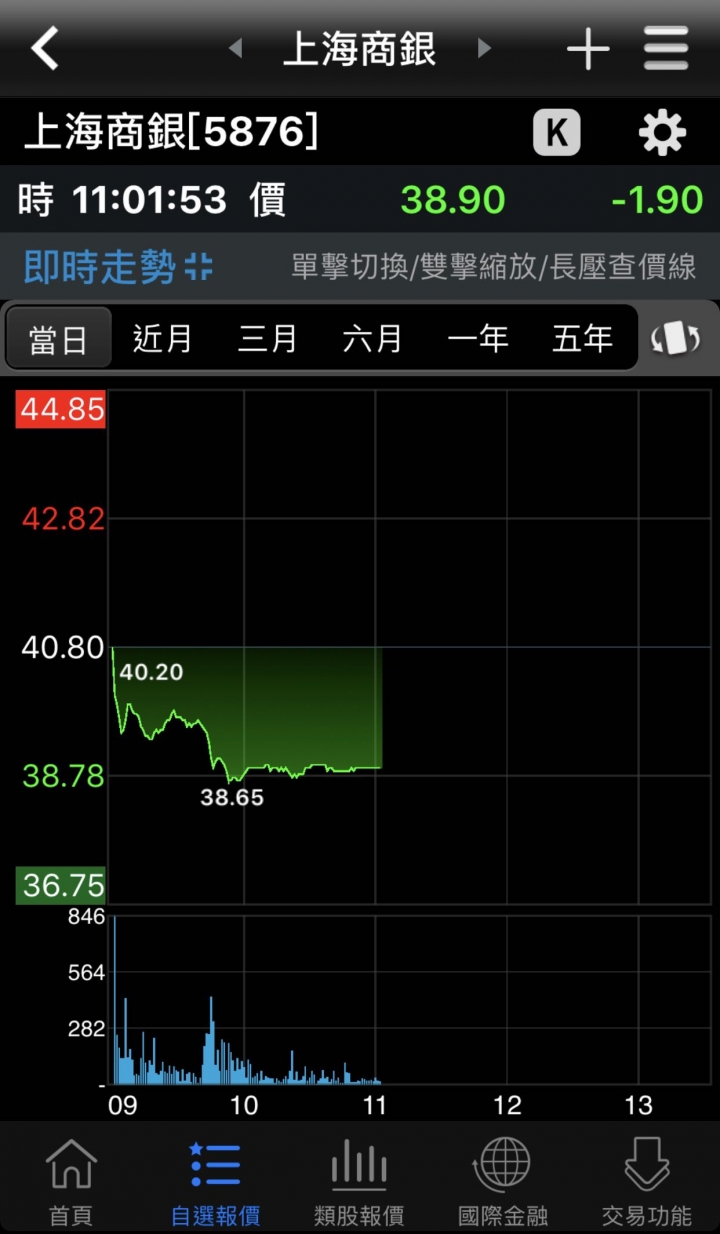Go back using the top-left arrow
This screenshot has height=1234, width=720.
pos(45,48)
